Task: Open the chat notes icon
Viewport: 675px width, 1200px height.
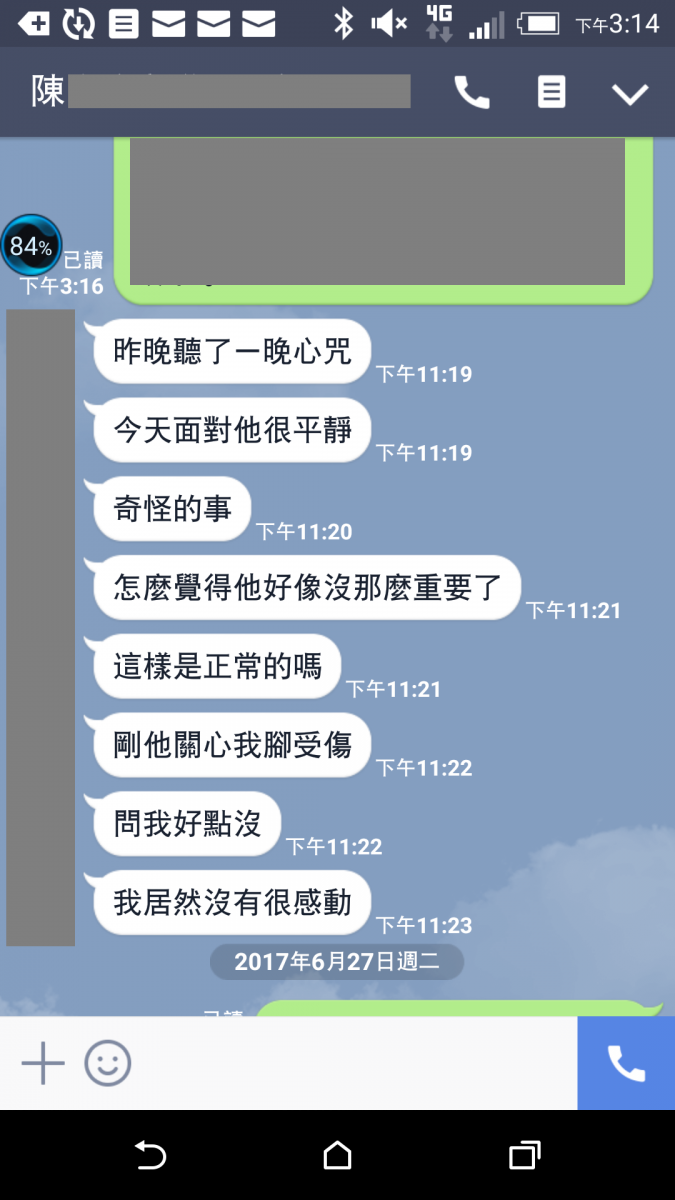Action: (551, 93)
